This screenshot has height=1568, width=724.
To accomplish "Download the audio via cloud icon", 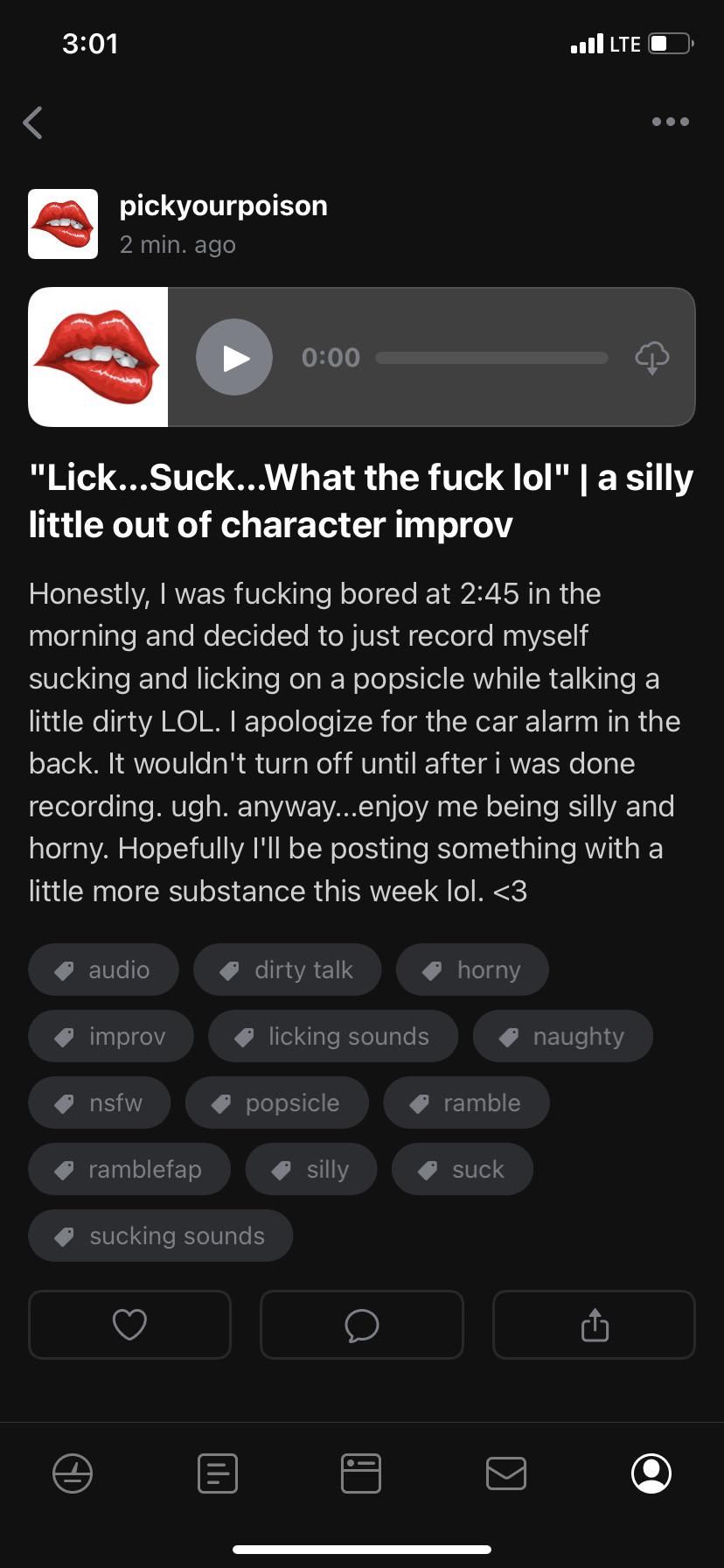I will coord(651,357).
